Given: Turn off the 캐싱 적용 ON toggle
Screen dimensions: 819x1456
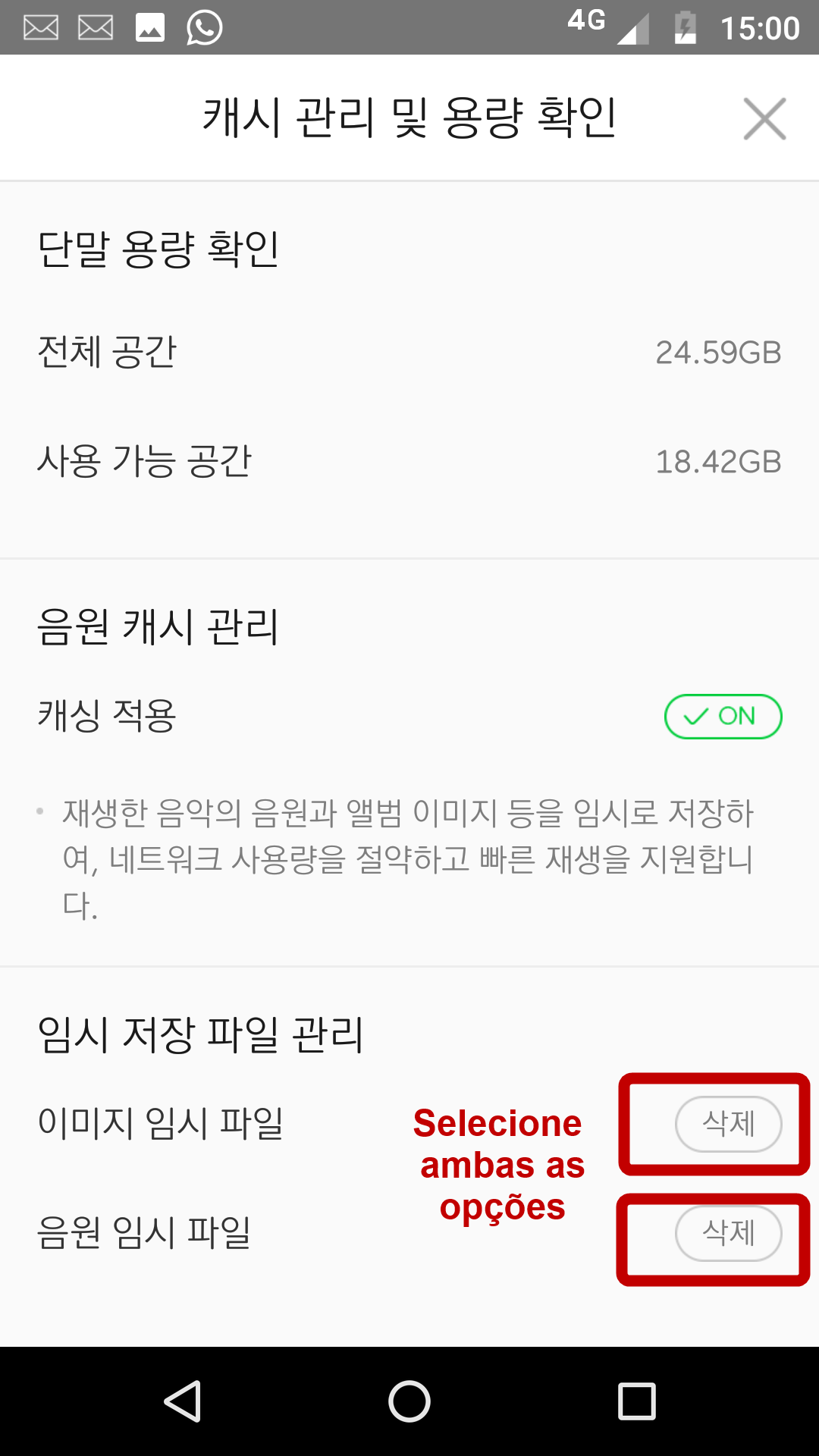Looking at the screenshot, I should point(723,717).
